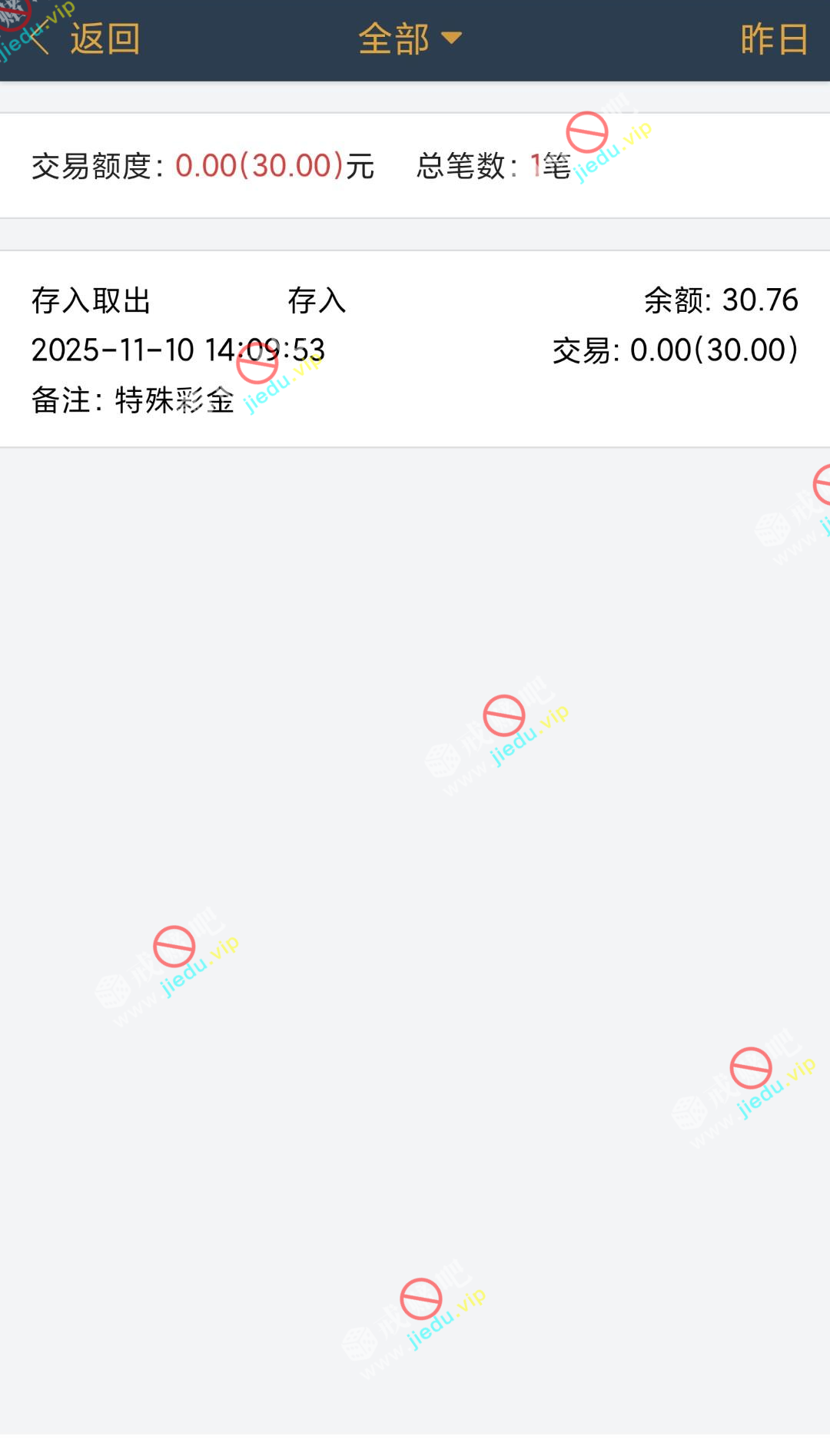The height and width of the screenshot is (1456, 830).
Task: Switch the date filter via 昨日
Action: (774, 38)
